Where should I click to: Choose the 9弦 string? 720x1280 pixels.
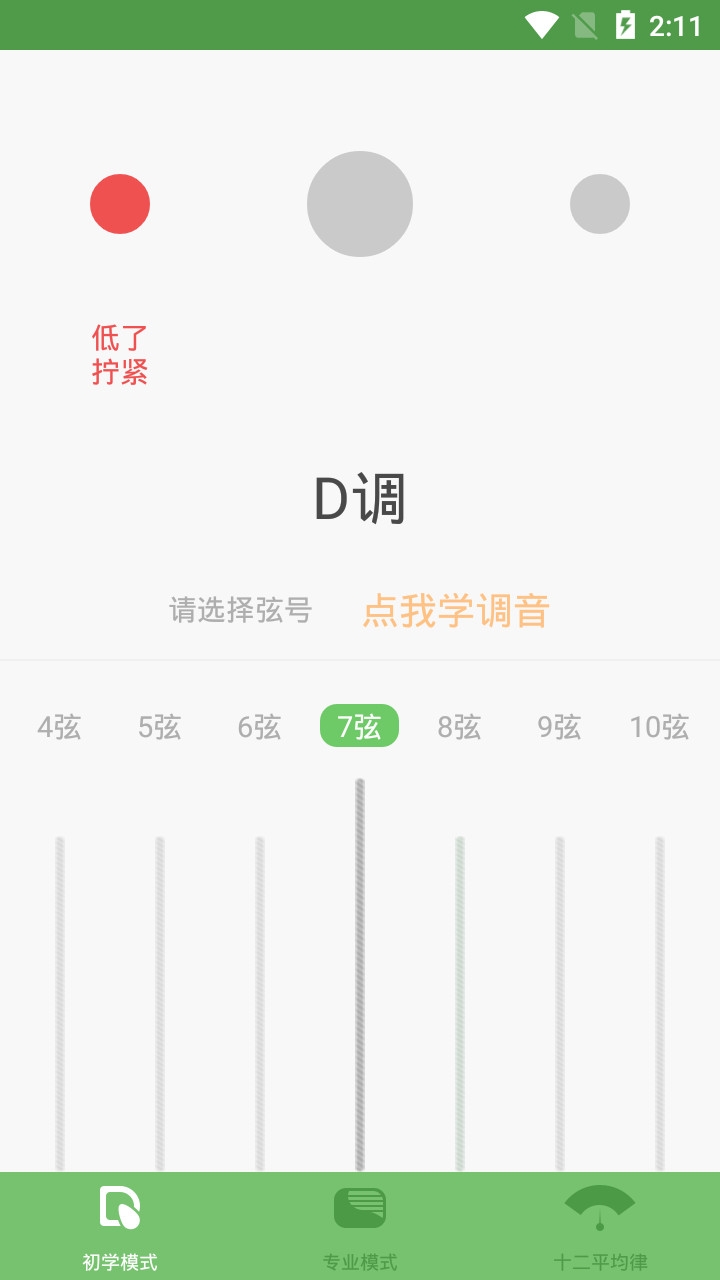[559, 727]
